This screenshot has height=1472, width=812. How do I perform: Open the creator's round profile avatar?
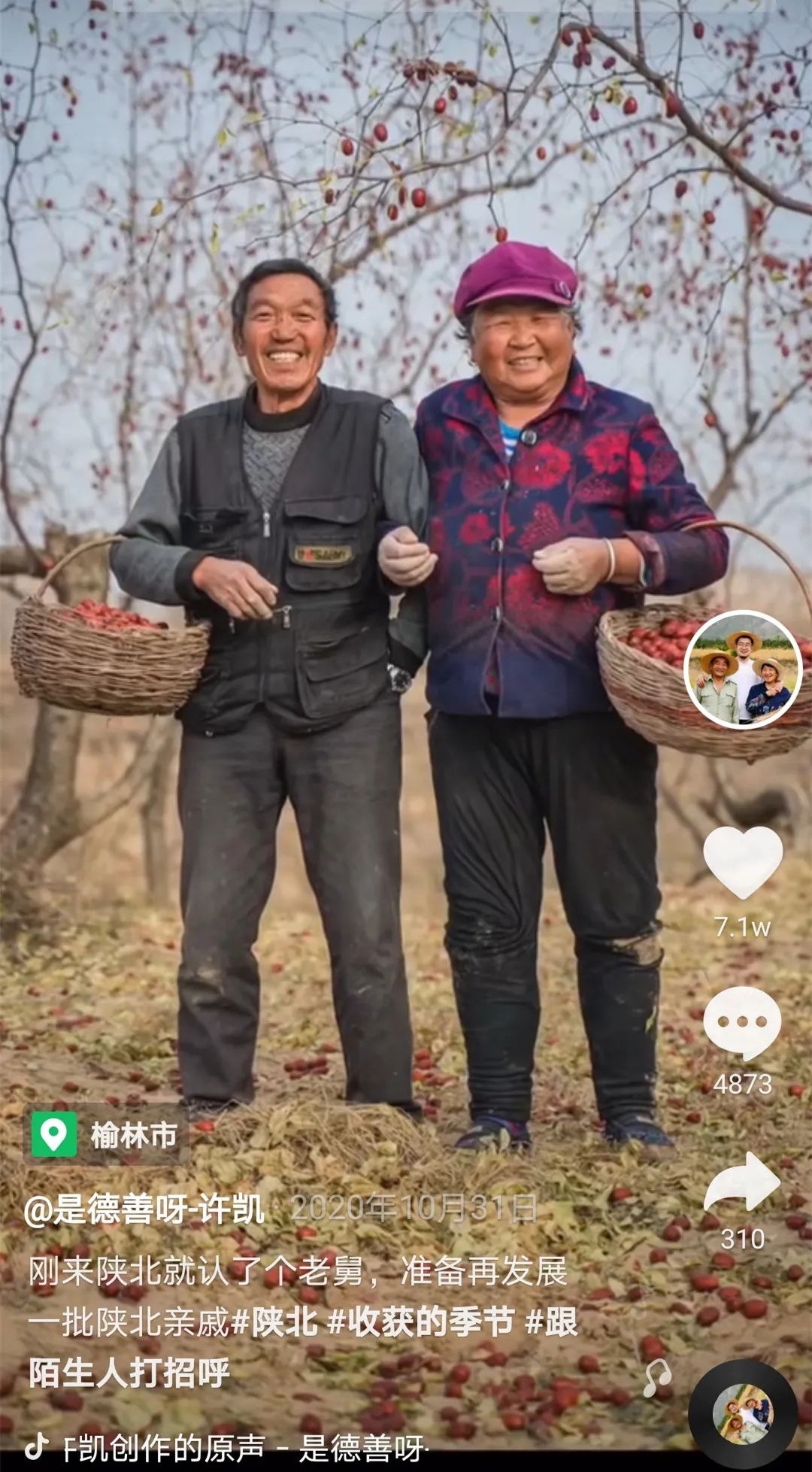click(x=743, y=670)
